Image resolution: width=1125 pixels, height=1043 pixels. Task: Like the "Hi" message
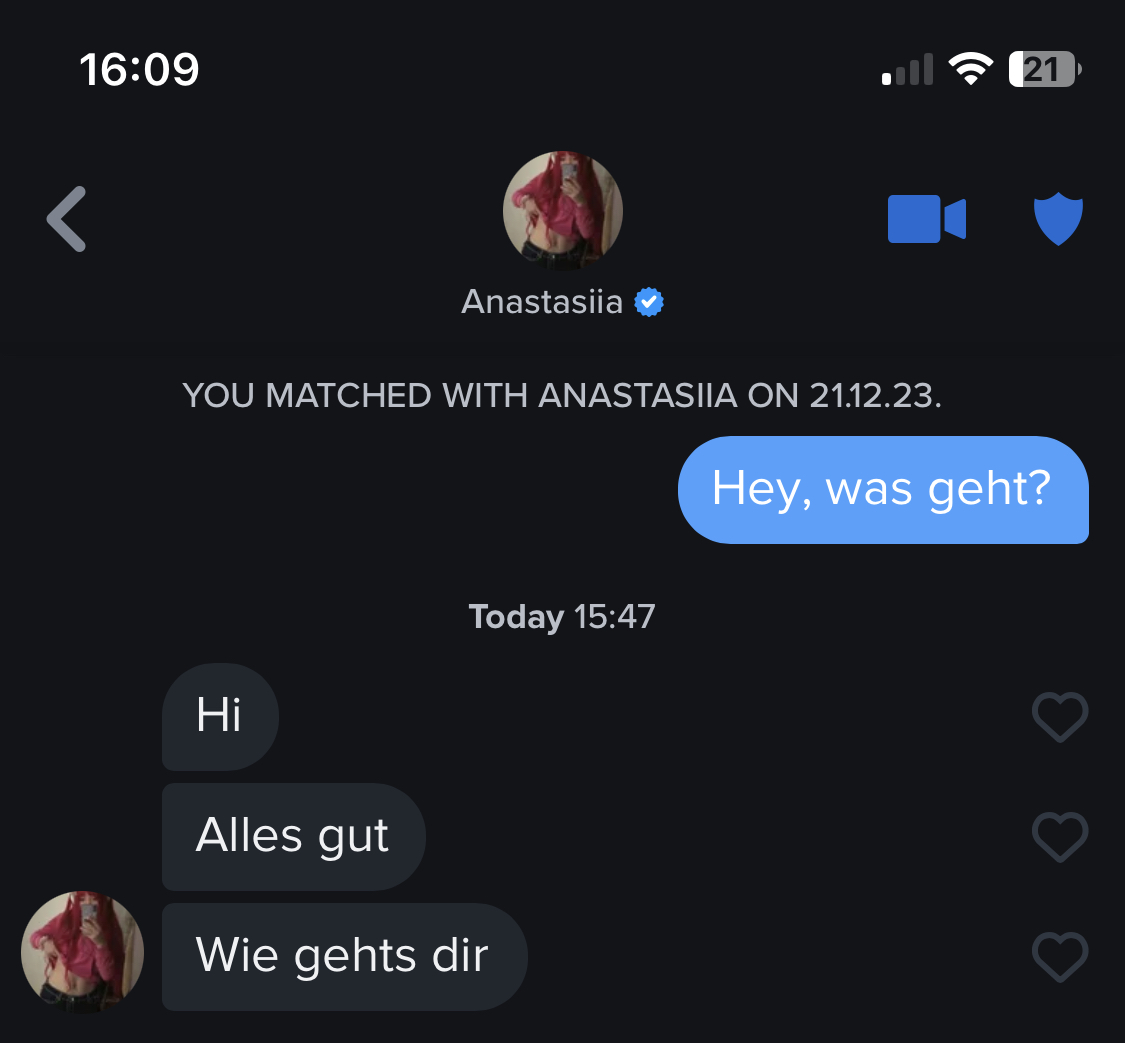1059,717
